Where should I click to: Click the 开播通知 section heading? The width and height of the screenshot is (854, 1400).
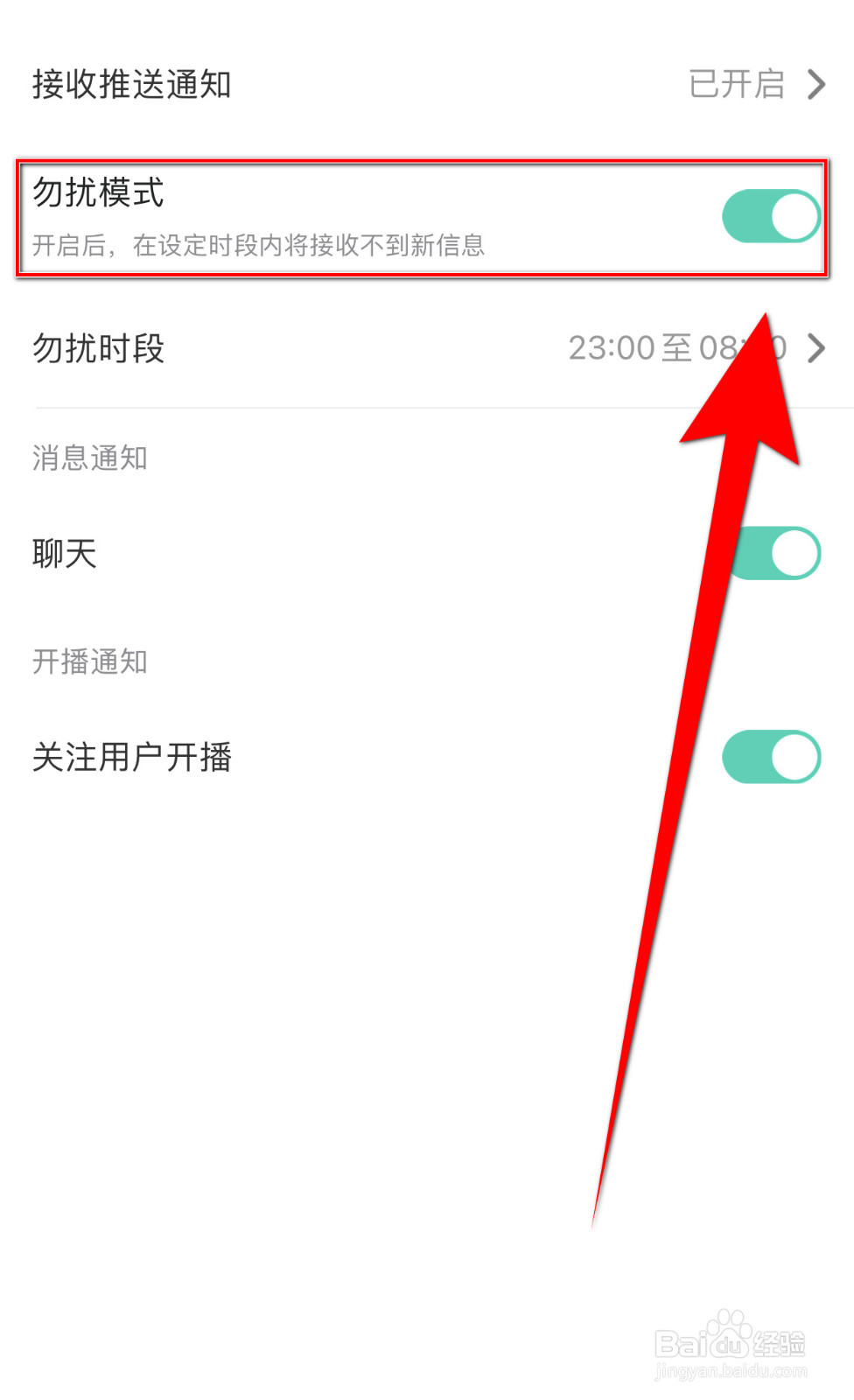[91, 661]
